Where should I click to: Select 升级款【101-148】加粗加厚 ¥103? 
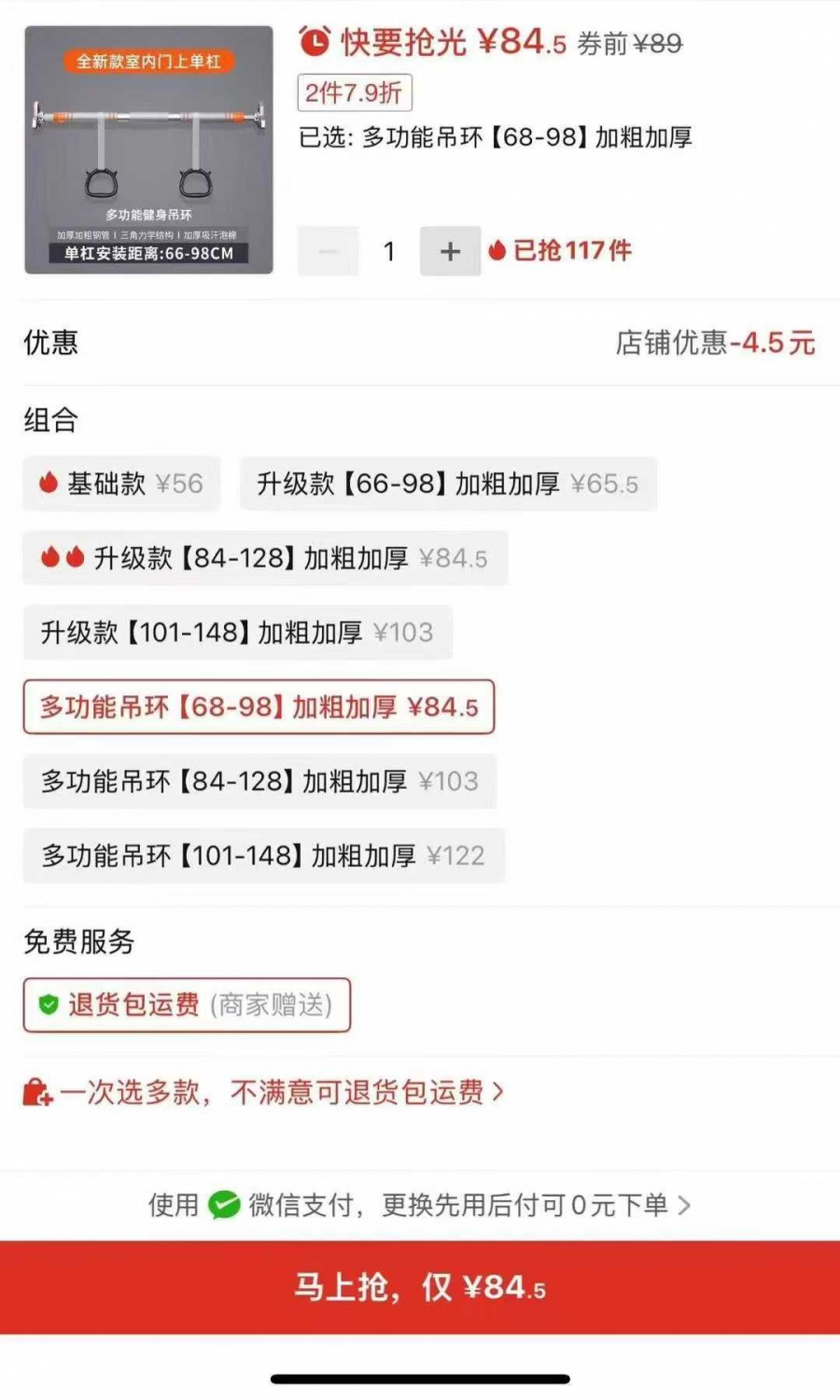coord(238,633)
